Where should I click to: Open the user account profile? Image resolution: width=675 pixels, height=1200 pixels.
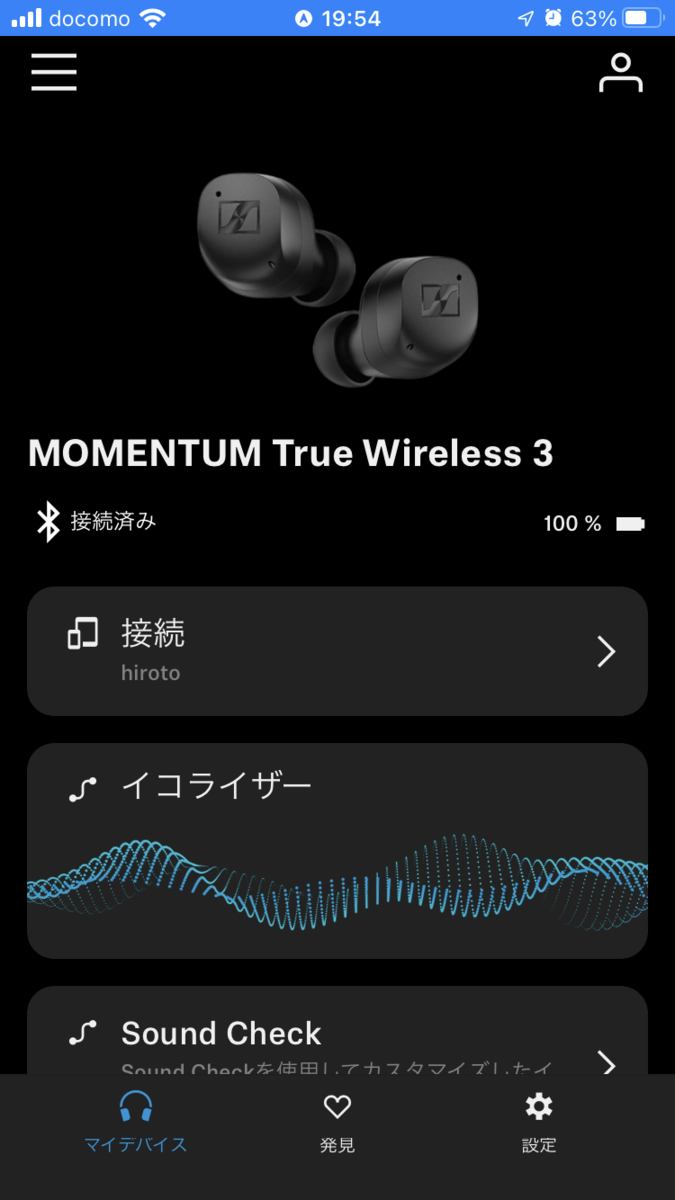620,73
